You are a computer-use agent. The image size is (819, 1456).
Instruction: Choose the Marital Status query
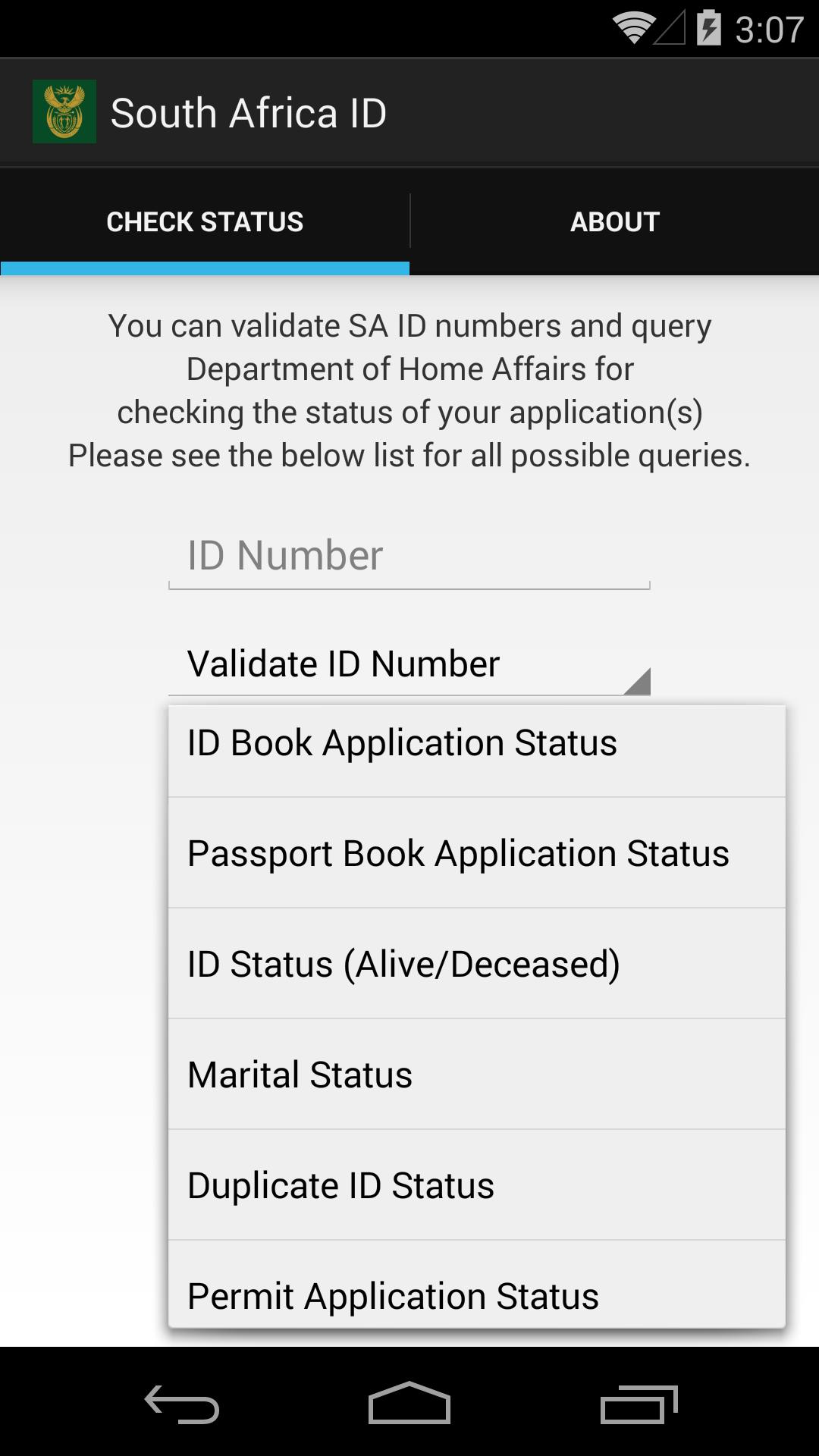coord(476,1075)
